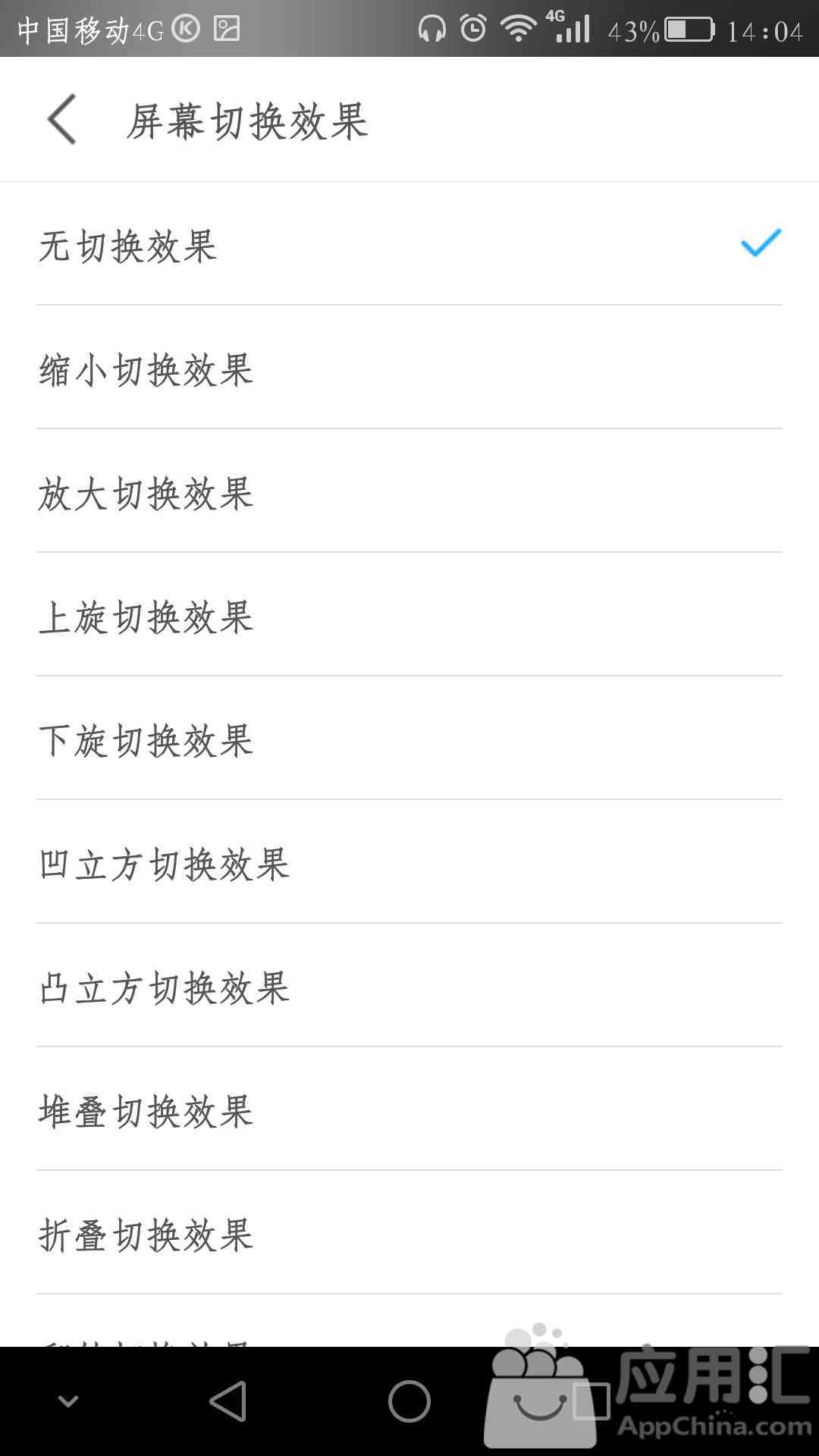Select 凹立方切换效果

pyautogui.click(x=409, y=862)
